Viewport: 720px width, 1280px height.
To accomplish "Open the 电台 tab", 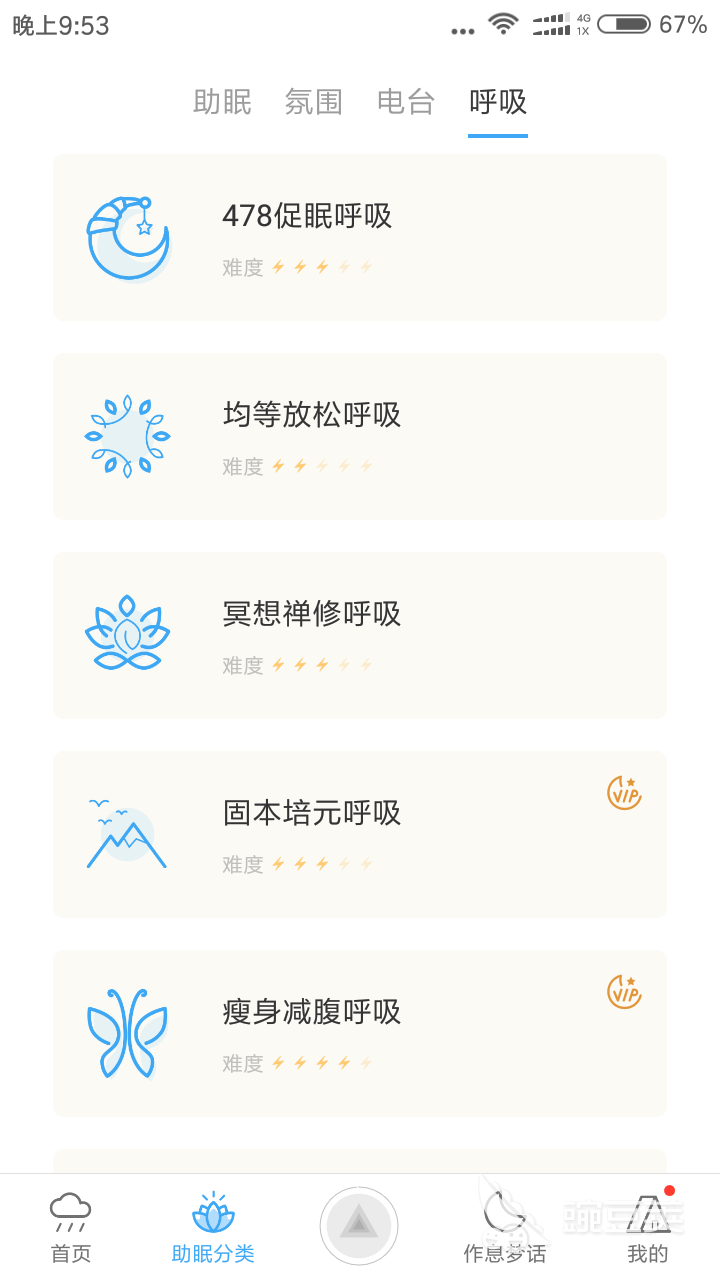I will click(x=406, y=102).
